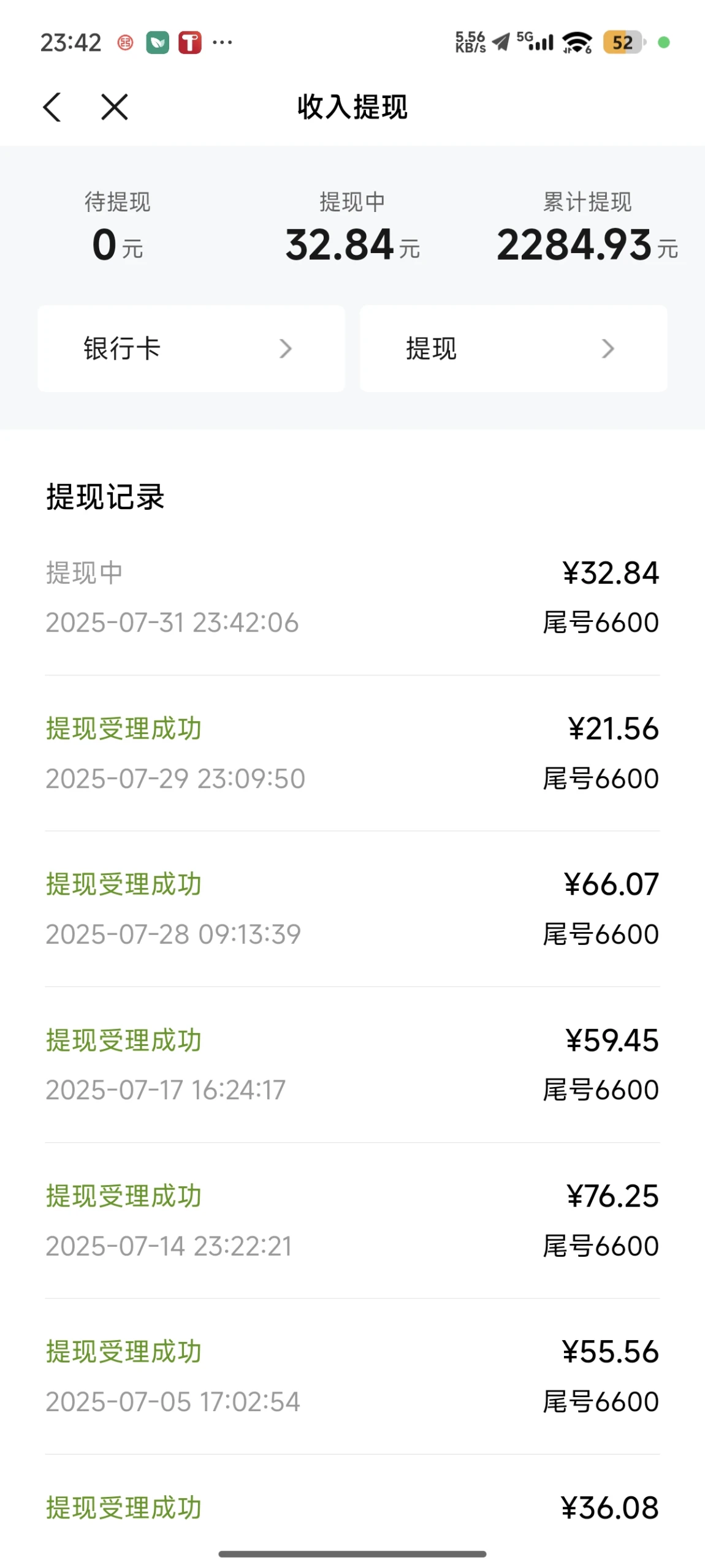Image resolution: width=705 pixels, height=1568 pixels.
Task: Select the ¥59.45 record from 07-17
Action: point(352,1065)
